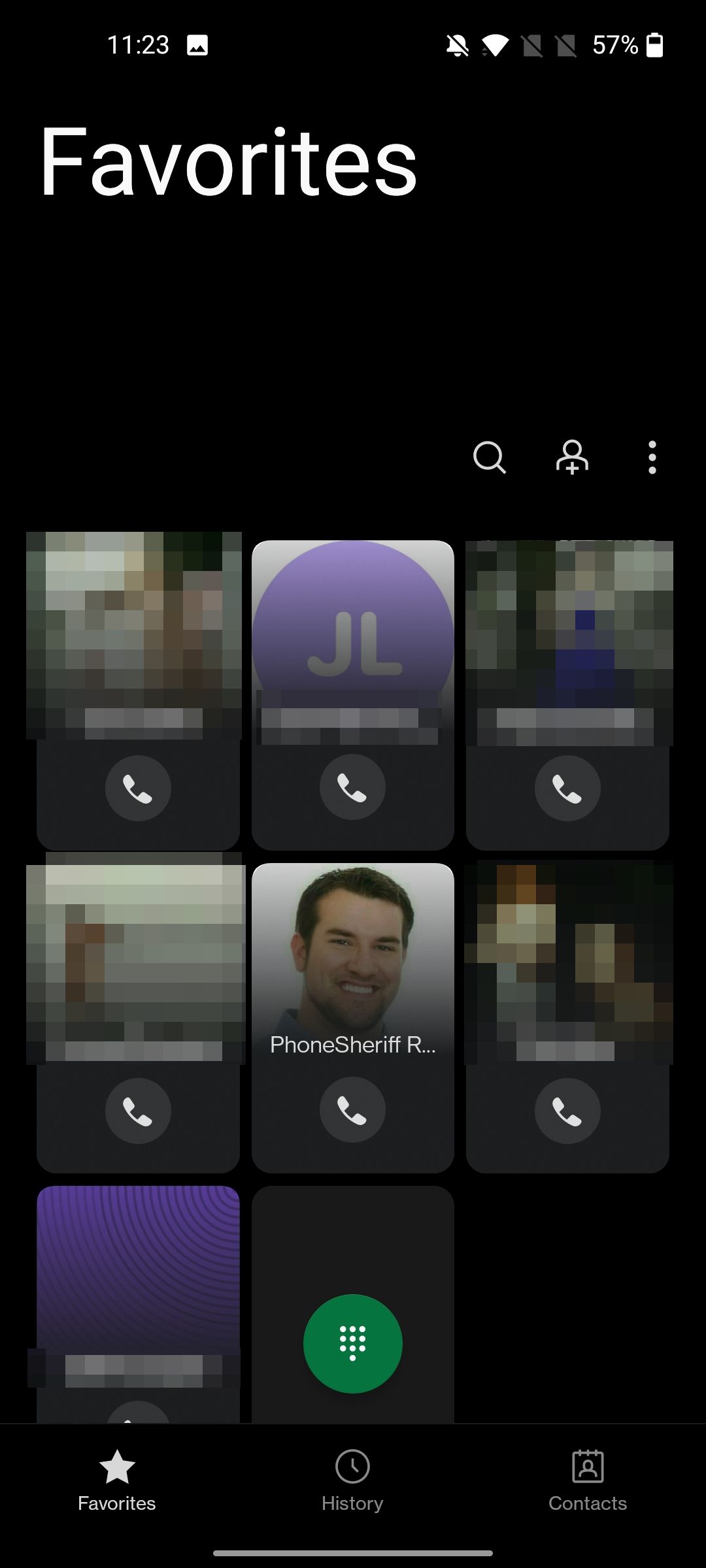
Task: Open the dial pad
Action: click(352, 1343)
